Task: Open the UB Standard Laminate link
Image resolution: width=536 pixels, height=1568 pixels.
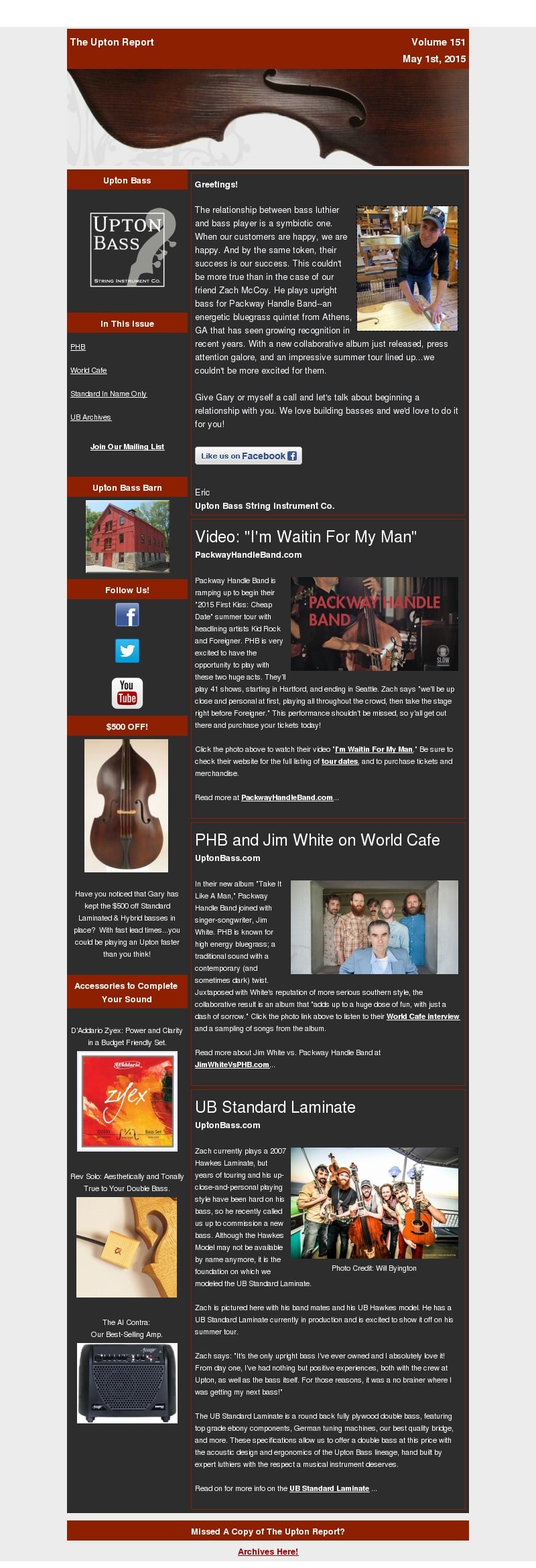Action: tap(329, 1488)
